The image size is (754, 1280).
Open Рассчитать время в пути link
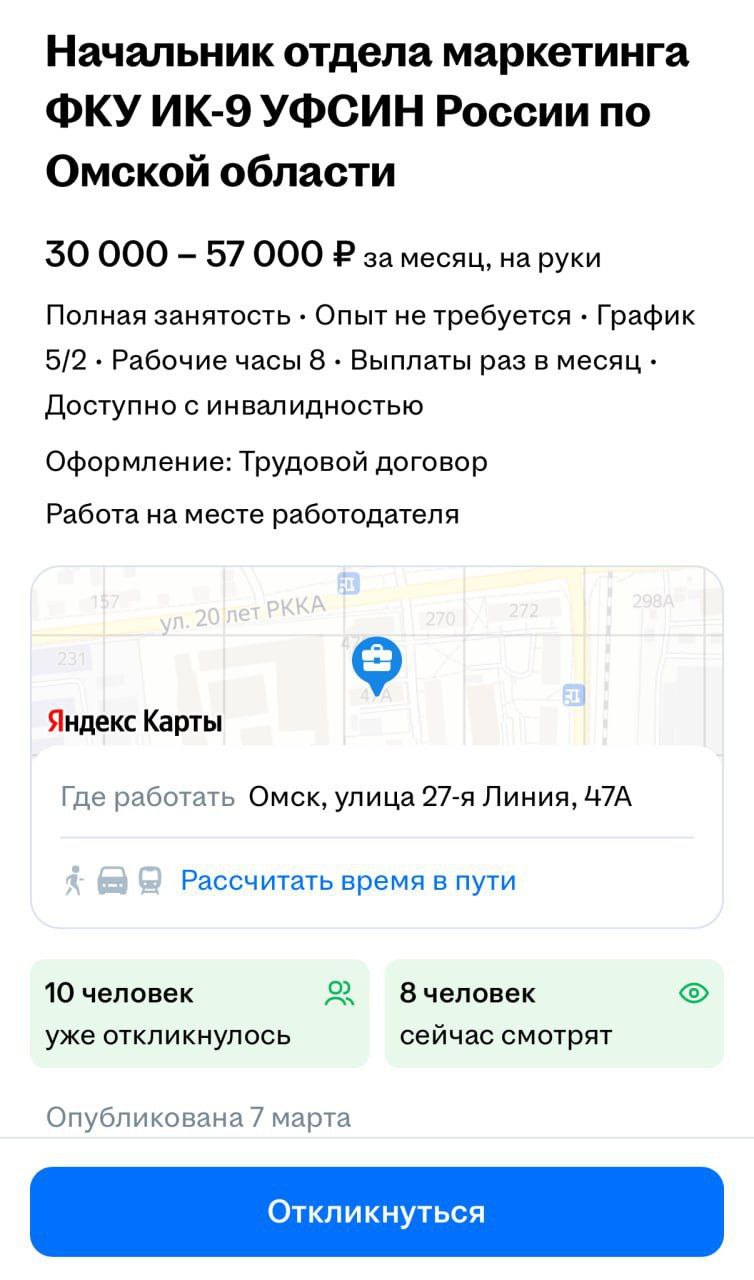tap(348, 881)
